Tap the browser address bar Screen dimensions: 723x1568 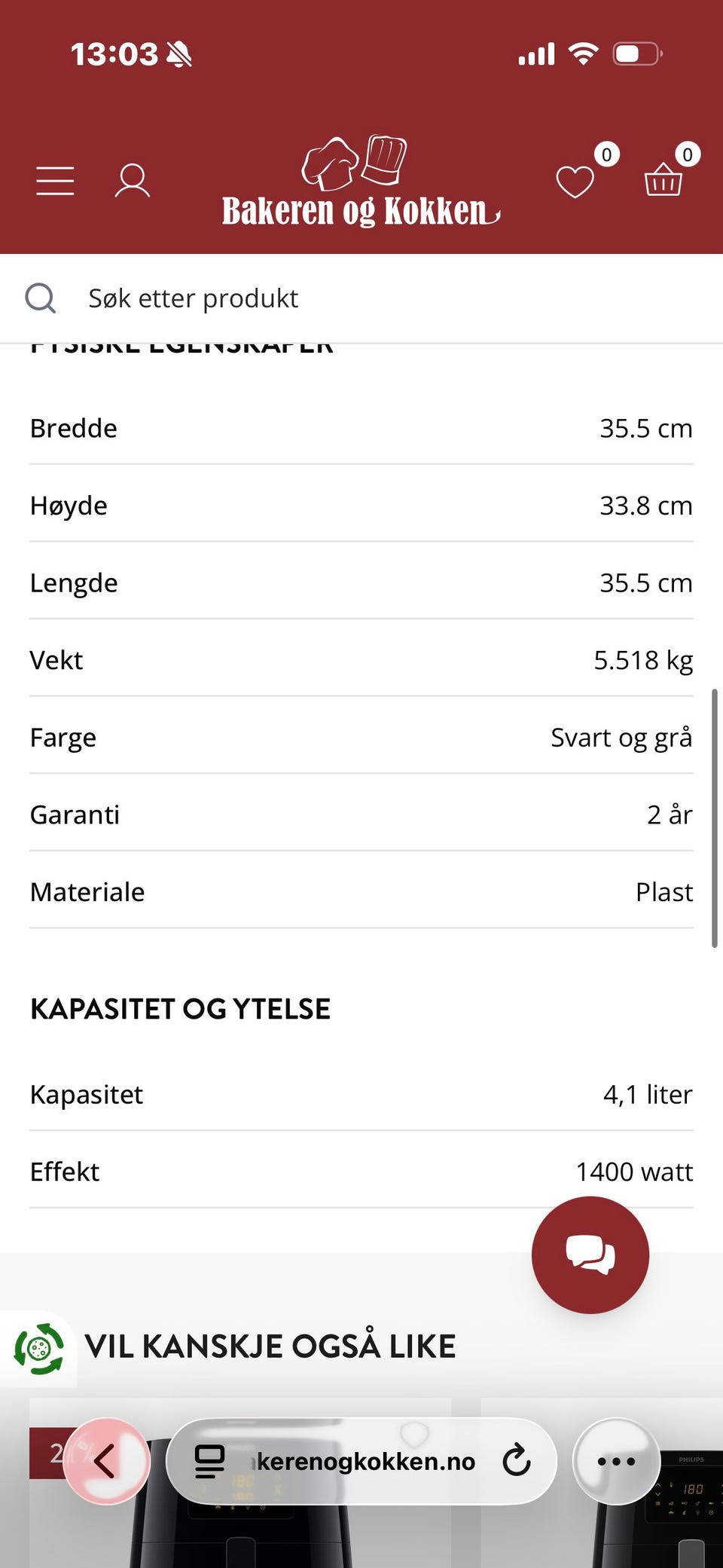click(x=366, y=1462)
